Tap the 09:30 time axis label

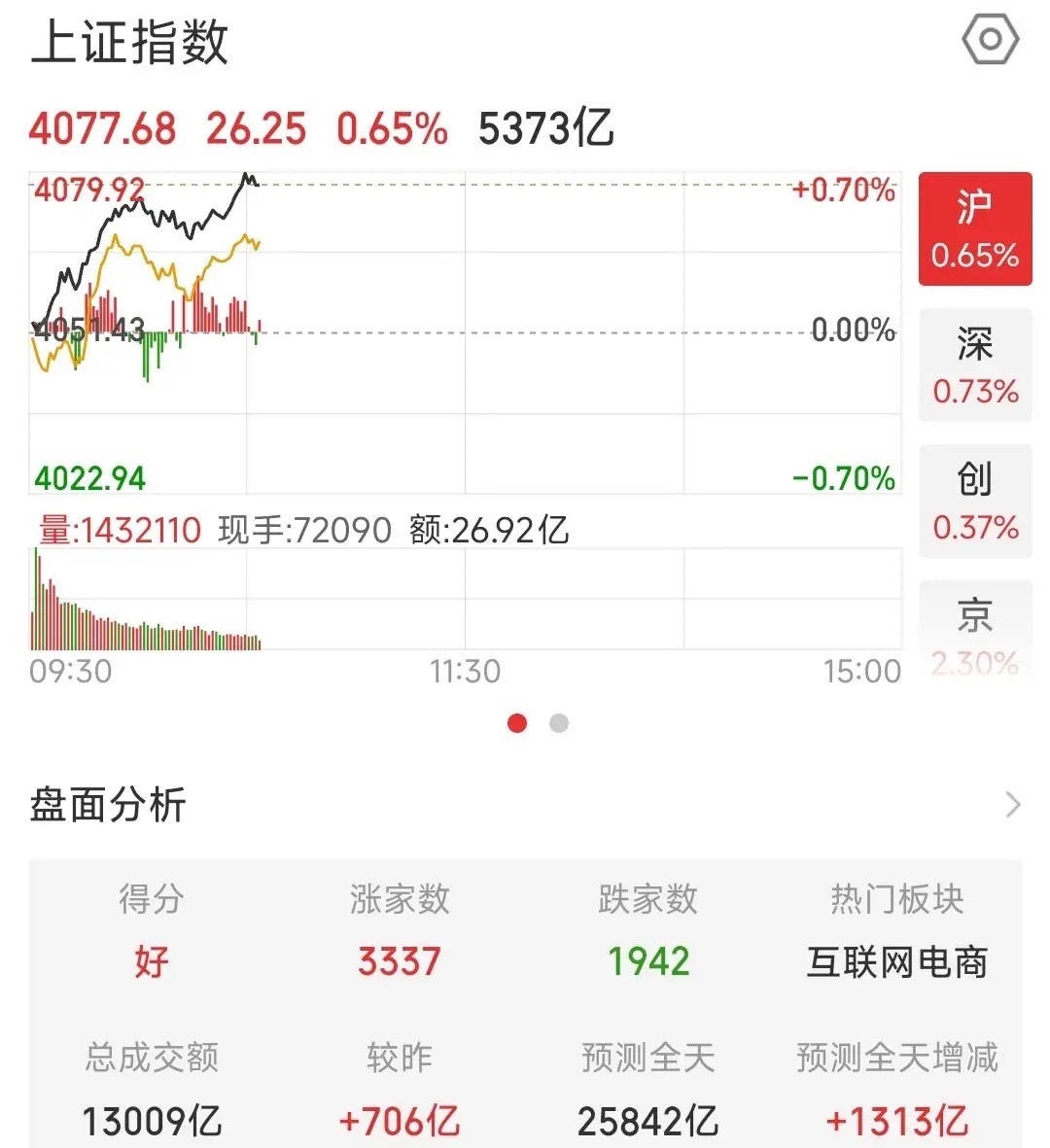click(x=69, y=671)
